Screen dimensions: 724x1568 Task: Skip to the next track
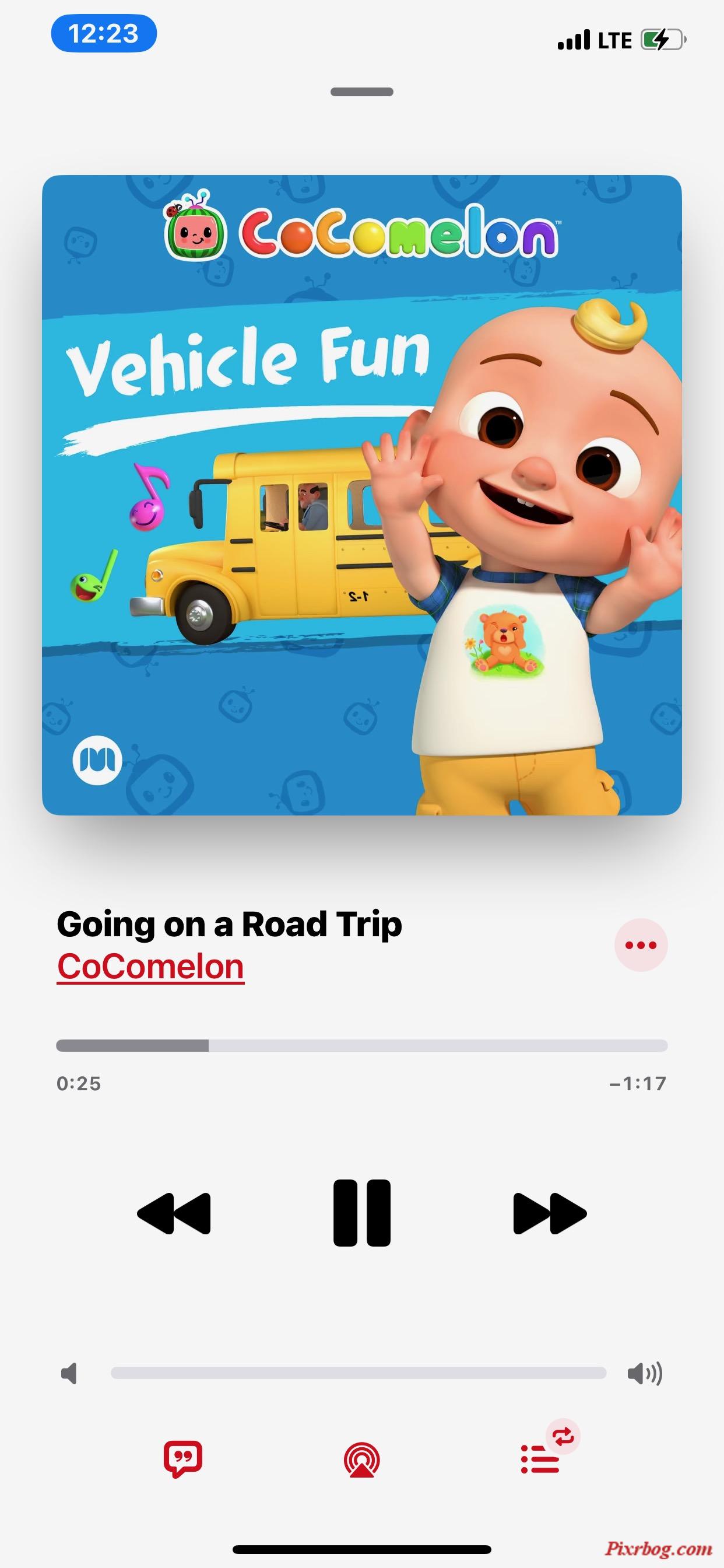click(549, 1213)
